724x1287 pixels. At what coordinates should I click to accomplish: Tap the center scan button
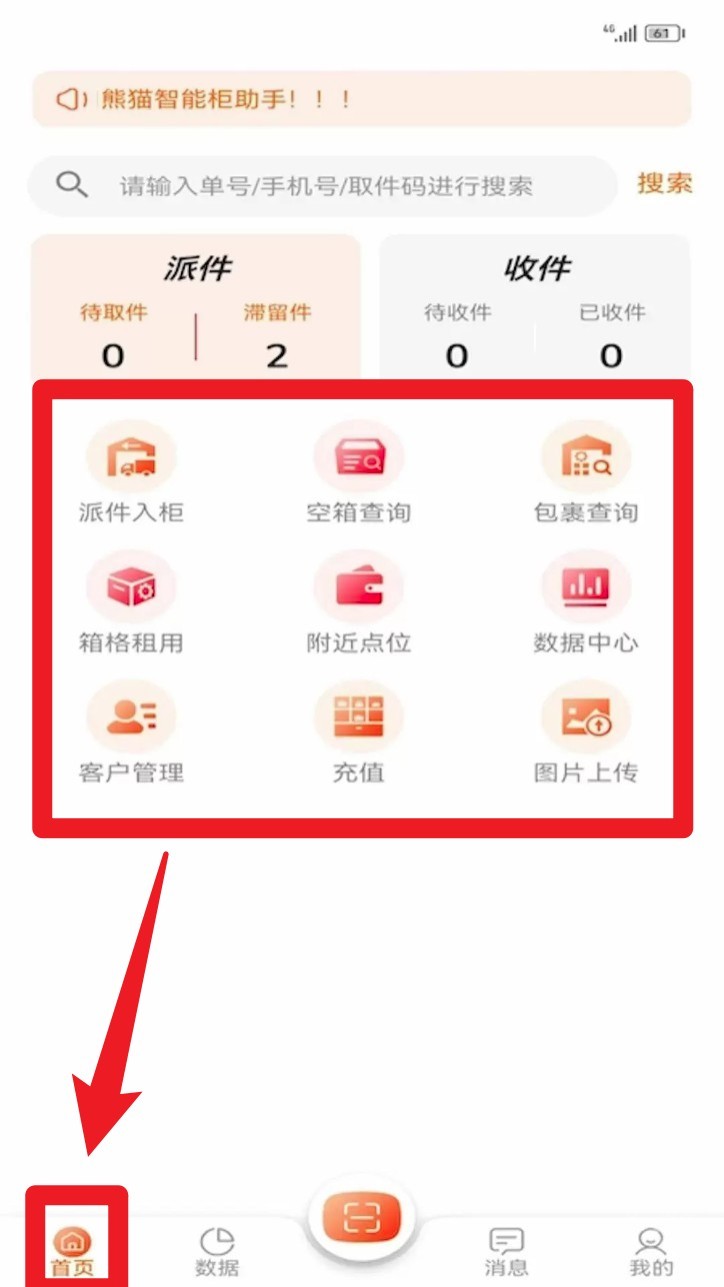(x=360, y=1217)
